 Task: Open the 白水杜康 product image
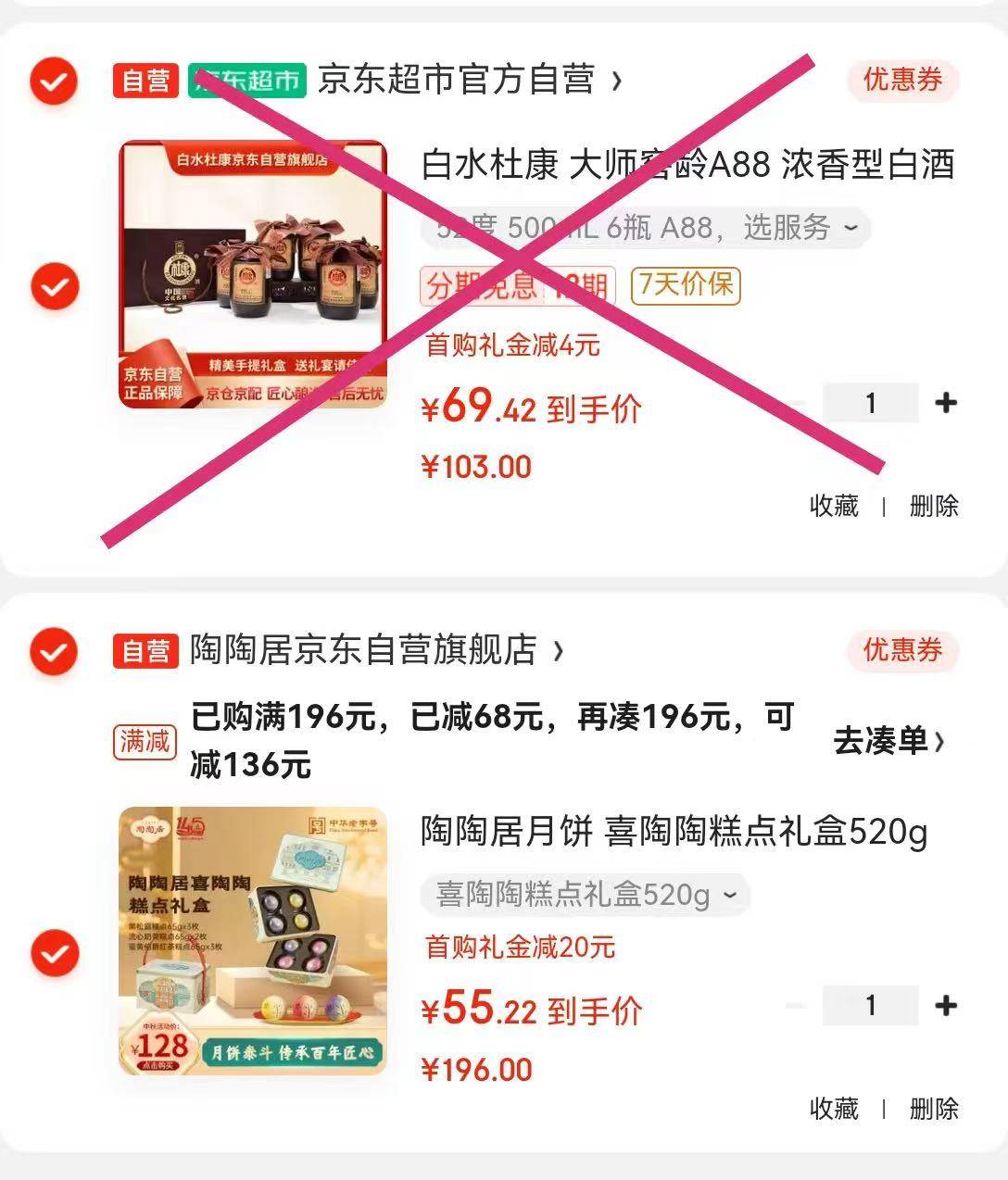253,274
